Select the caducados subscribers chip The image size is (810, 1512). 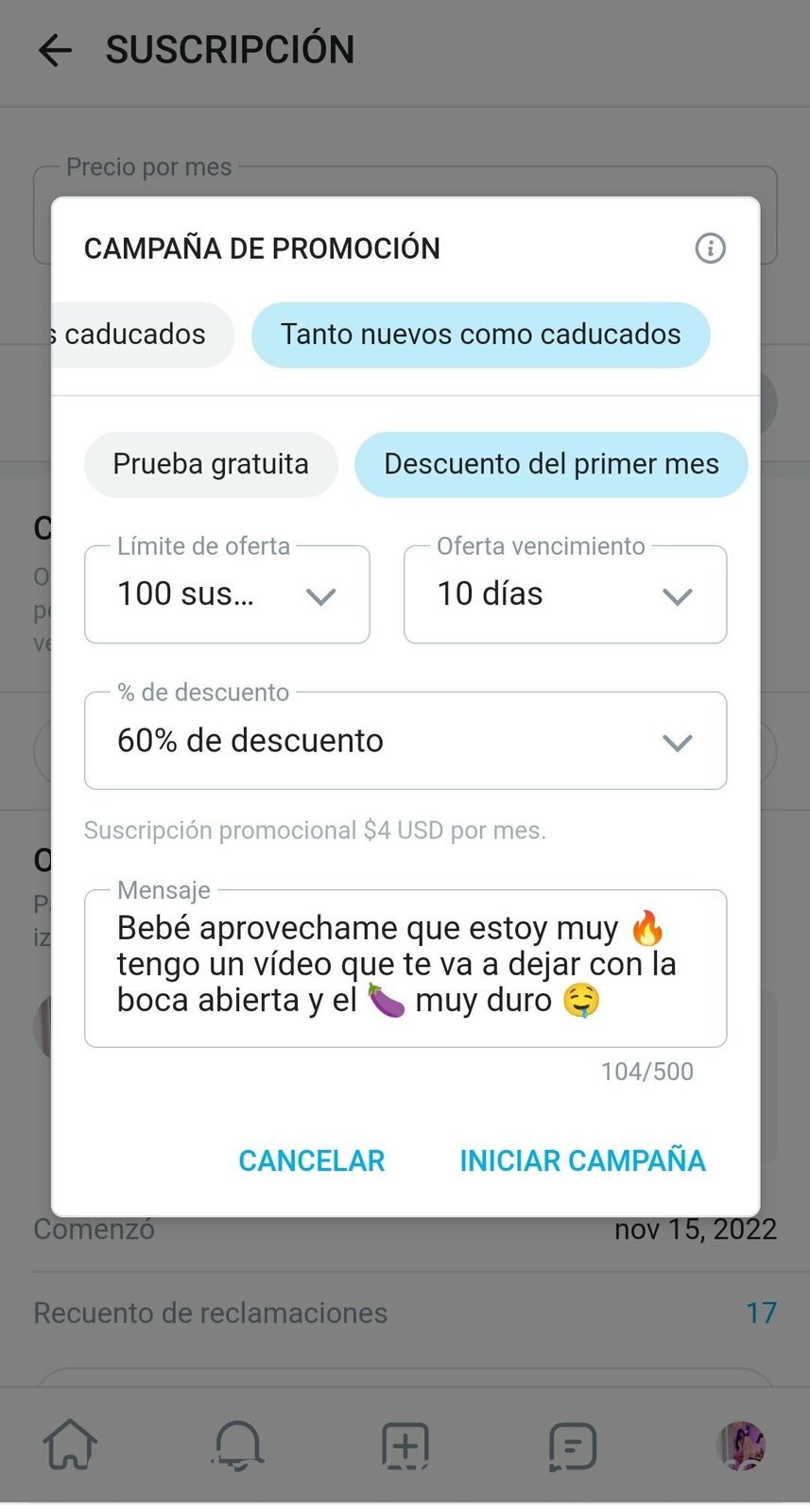coord(137,335)
